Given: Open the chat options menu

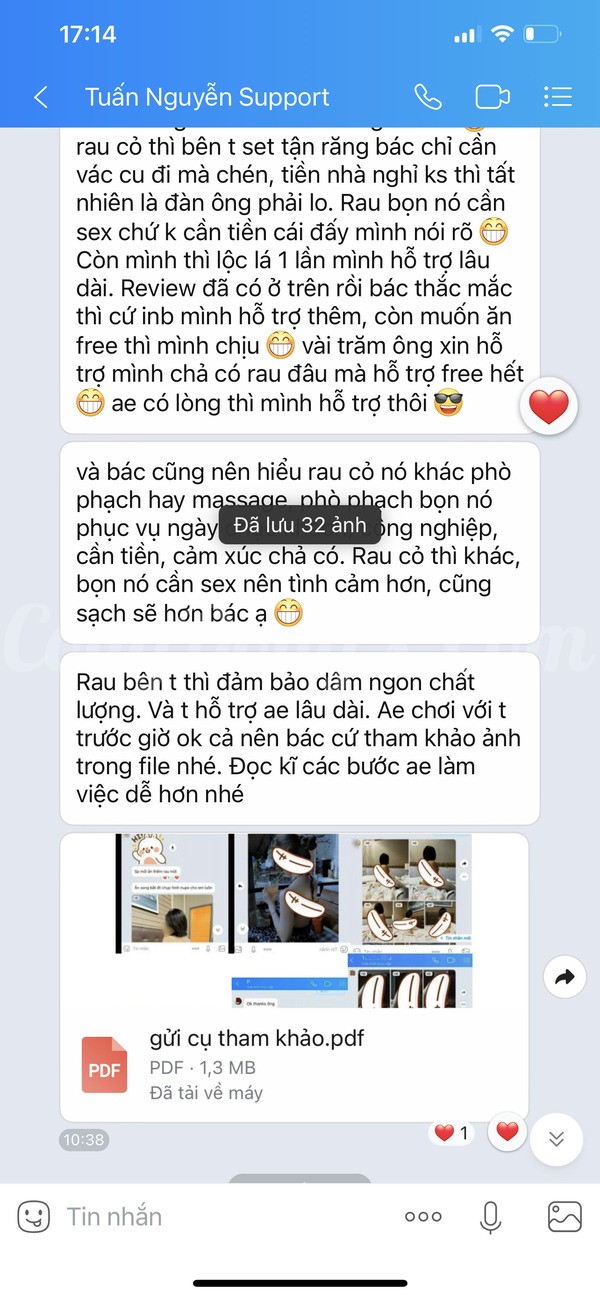Looking at the screenshot, I should 557,97.
